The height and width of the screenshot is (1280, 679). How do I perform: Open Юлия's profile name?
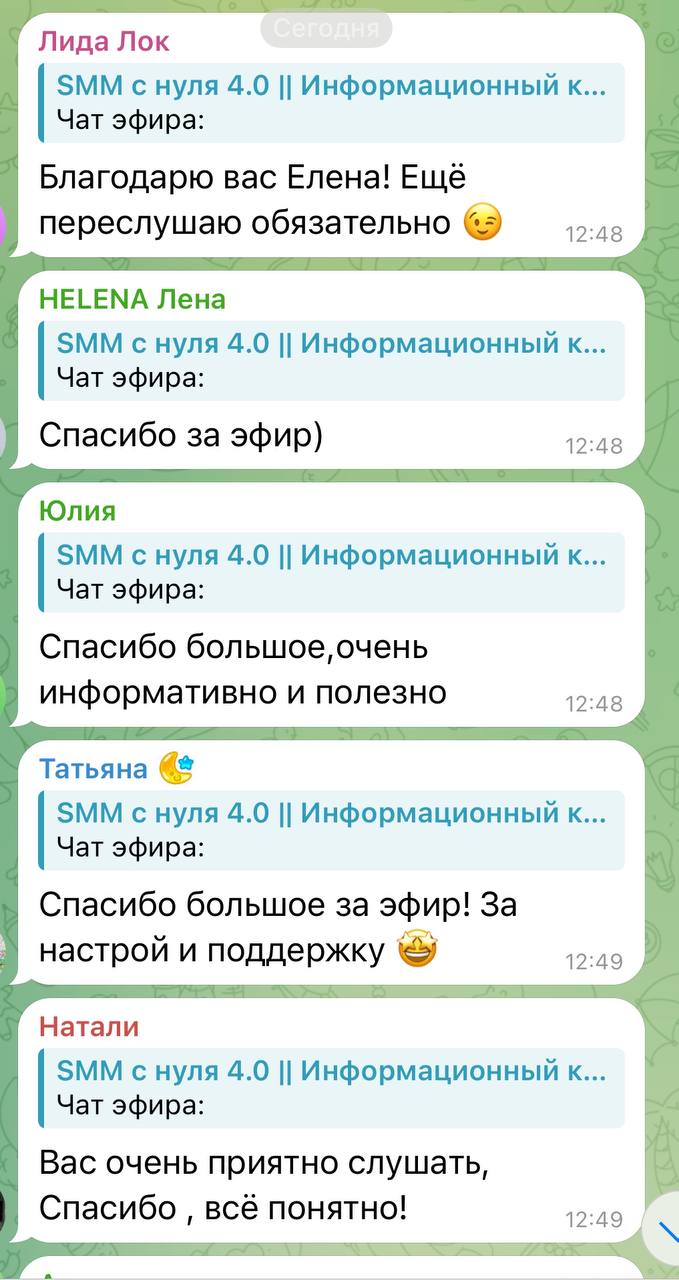tap(77, 511)
